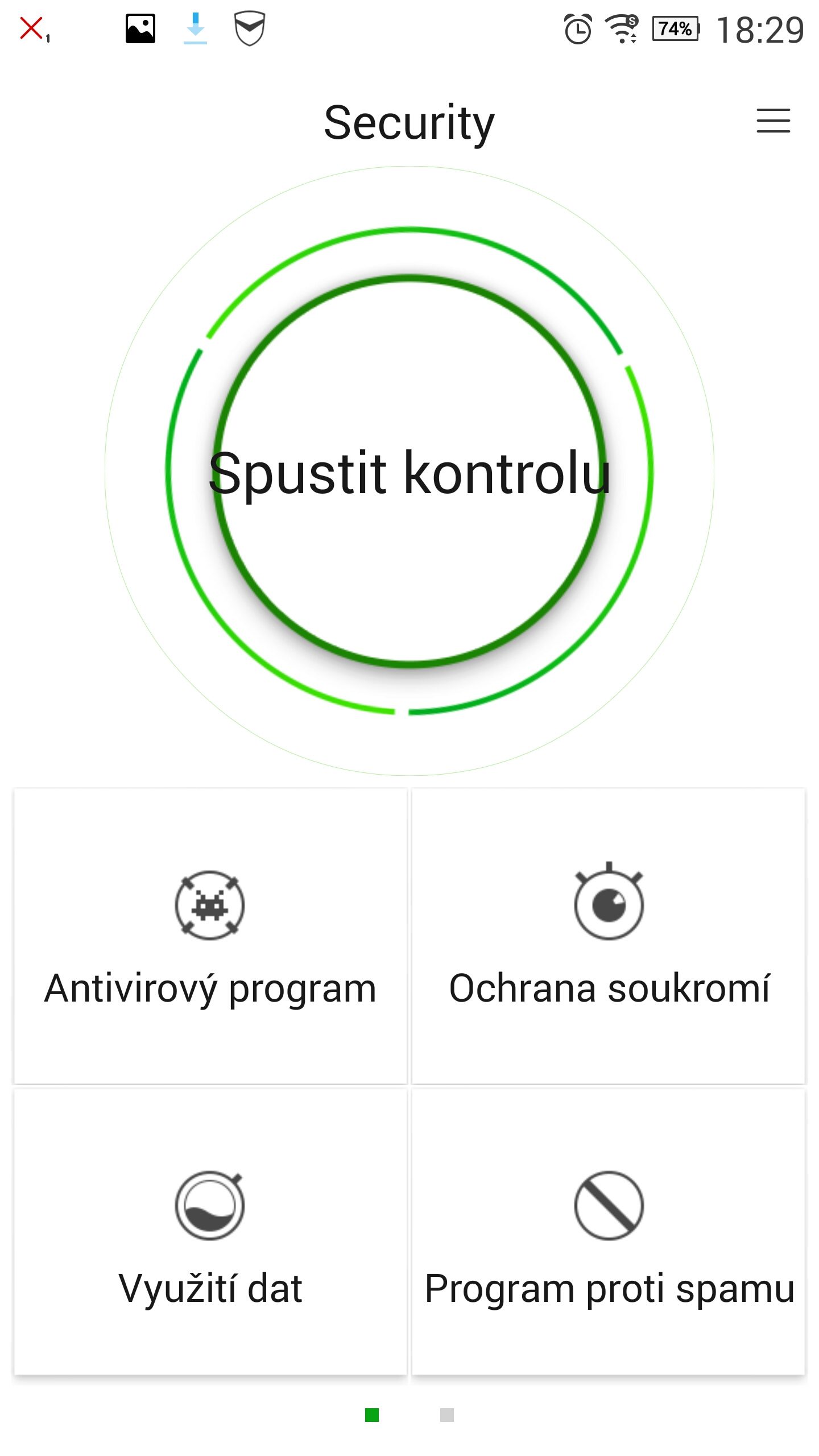Open Antivirový program tile
This screenshot has height=1456, width=819.
point(210,936)
